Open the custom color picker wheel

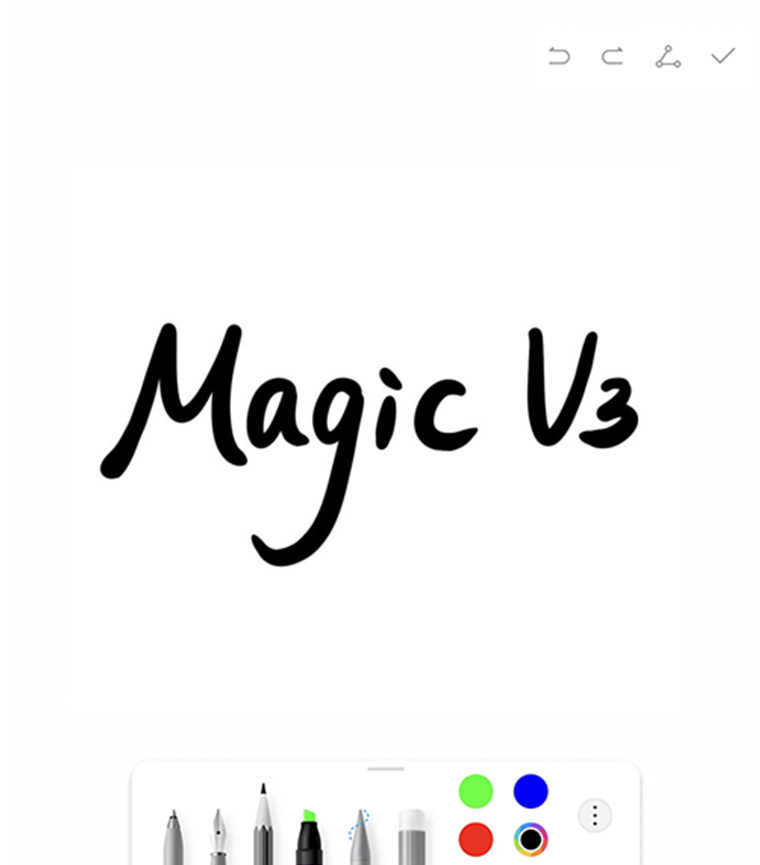(x=530, y=839)
